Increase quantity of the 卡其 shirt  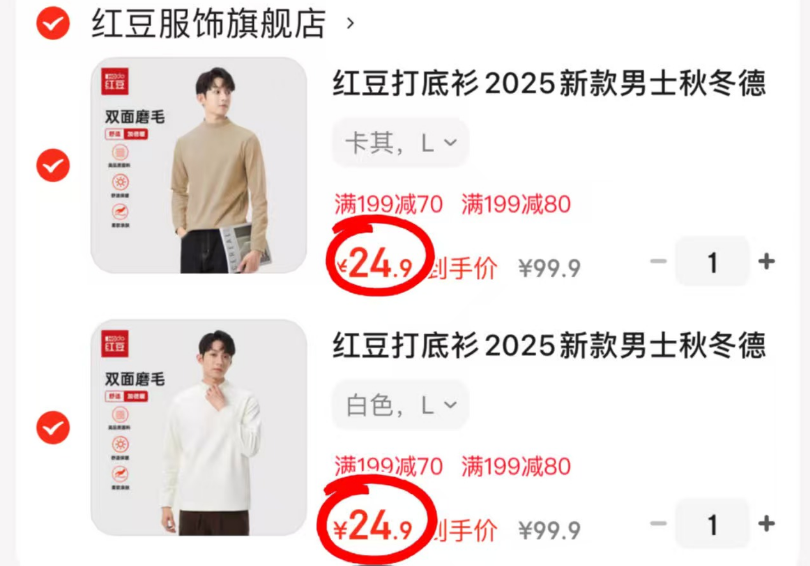pos(766,262)
